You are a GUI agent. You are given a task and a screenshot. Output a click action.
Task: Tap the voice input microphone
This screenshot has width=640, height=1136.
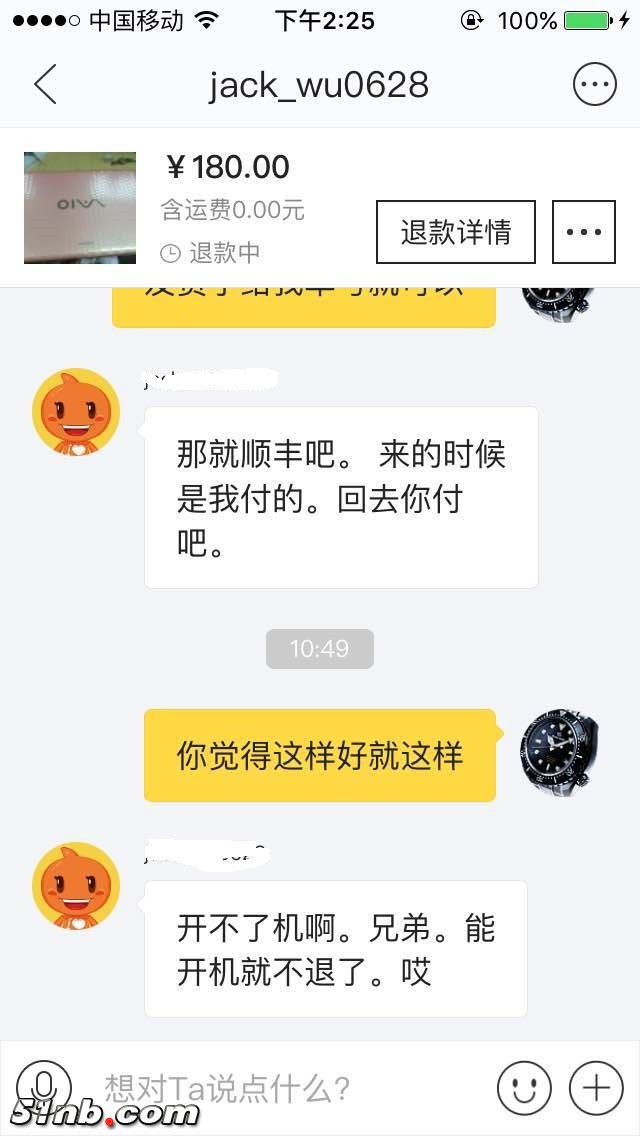(44, 1088)
